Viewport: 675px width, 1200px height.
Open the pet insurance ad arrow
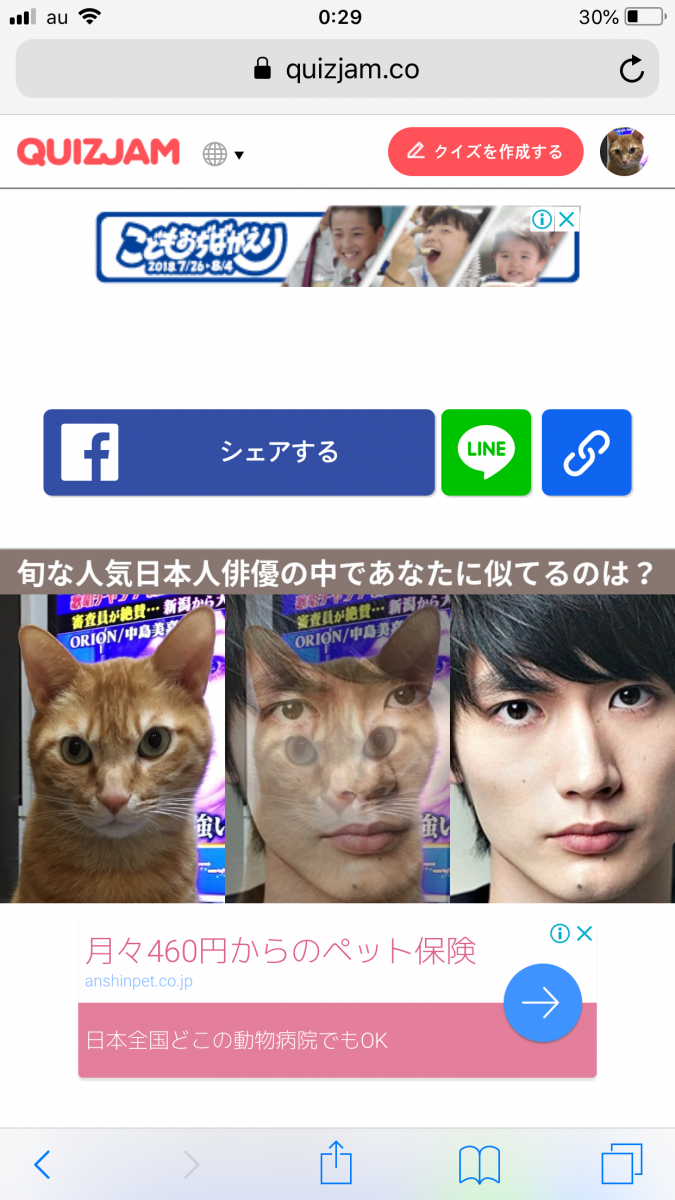(543, 1003)
